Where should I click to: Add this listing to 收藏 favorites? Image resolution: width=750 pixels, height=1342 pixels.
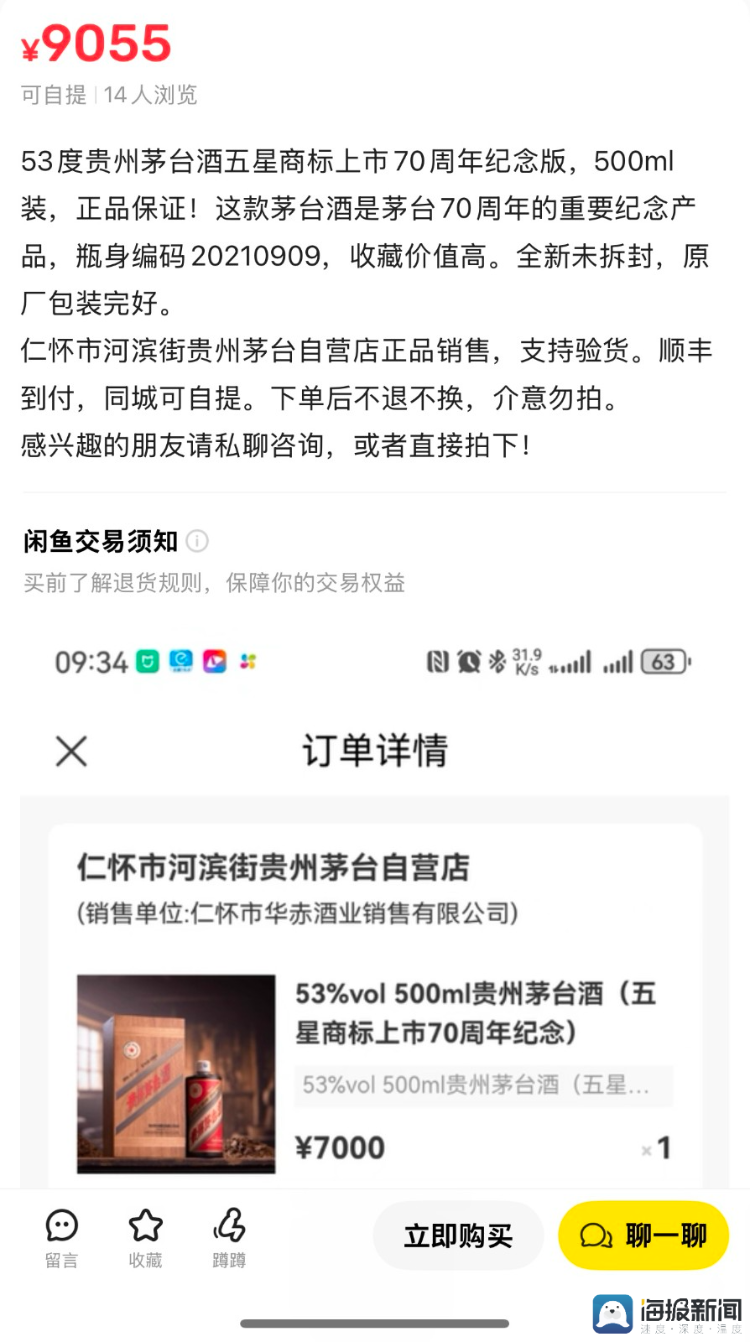tap(145, 1237)
